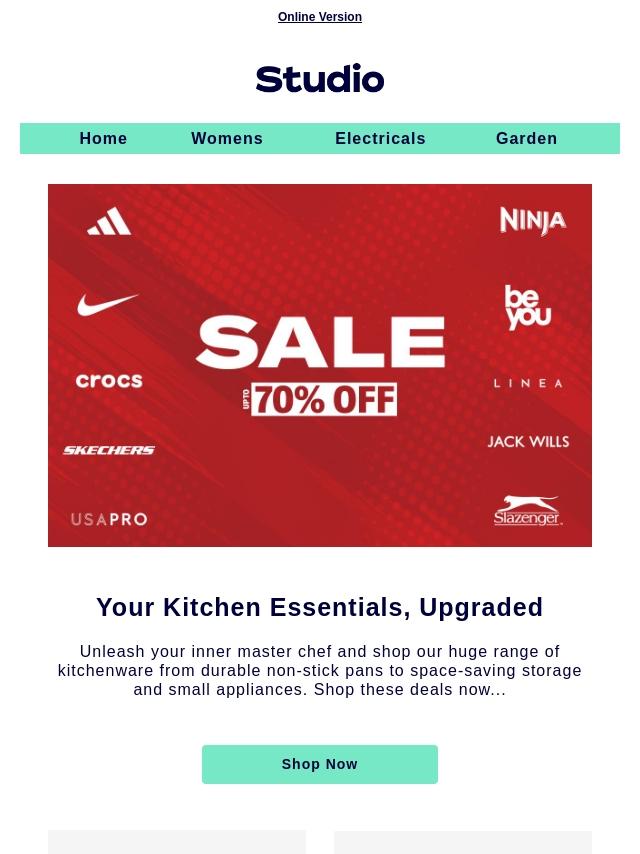Image resolution: width=640 pixels, height=854 pixels.
Task: Open the Womens category
Action: (227, 139)
